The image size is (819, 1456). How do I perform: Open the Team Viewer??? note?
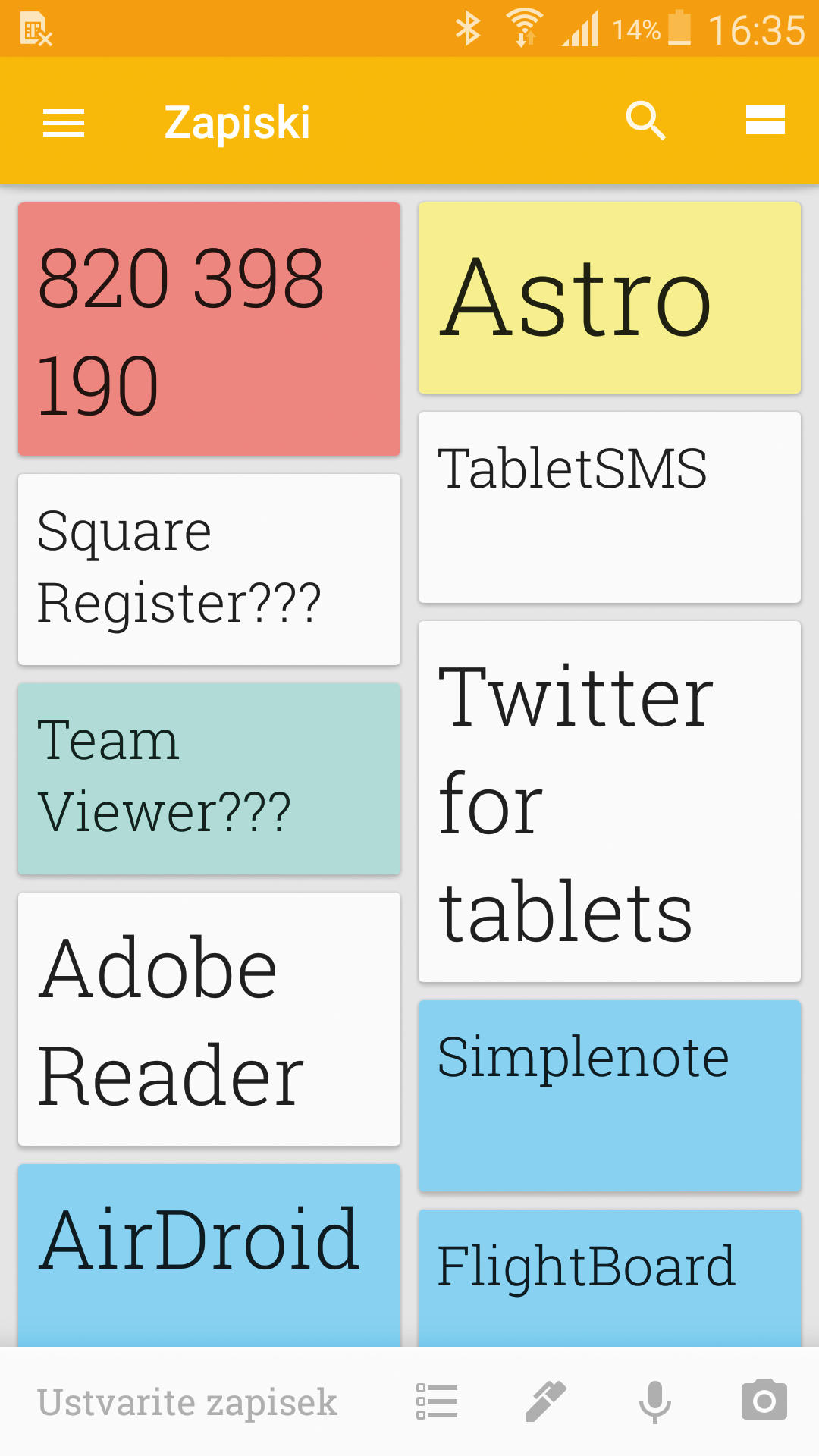point(209,779)
